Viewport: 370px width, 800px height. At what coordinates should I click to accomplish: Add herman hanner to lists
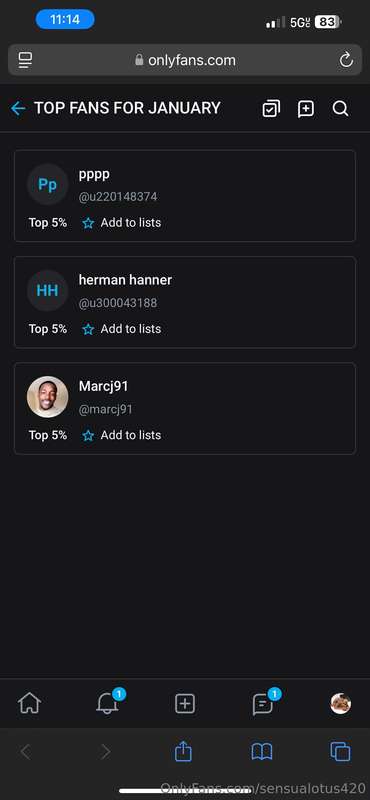click(x=121, y=329)
